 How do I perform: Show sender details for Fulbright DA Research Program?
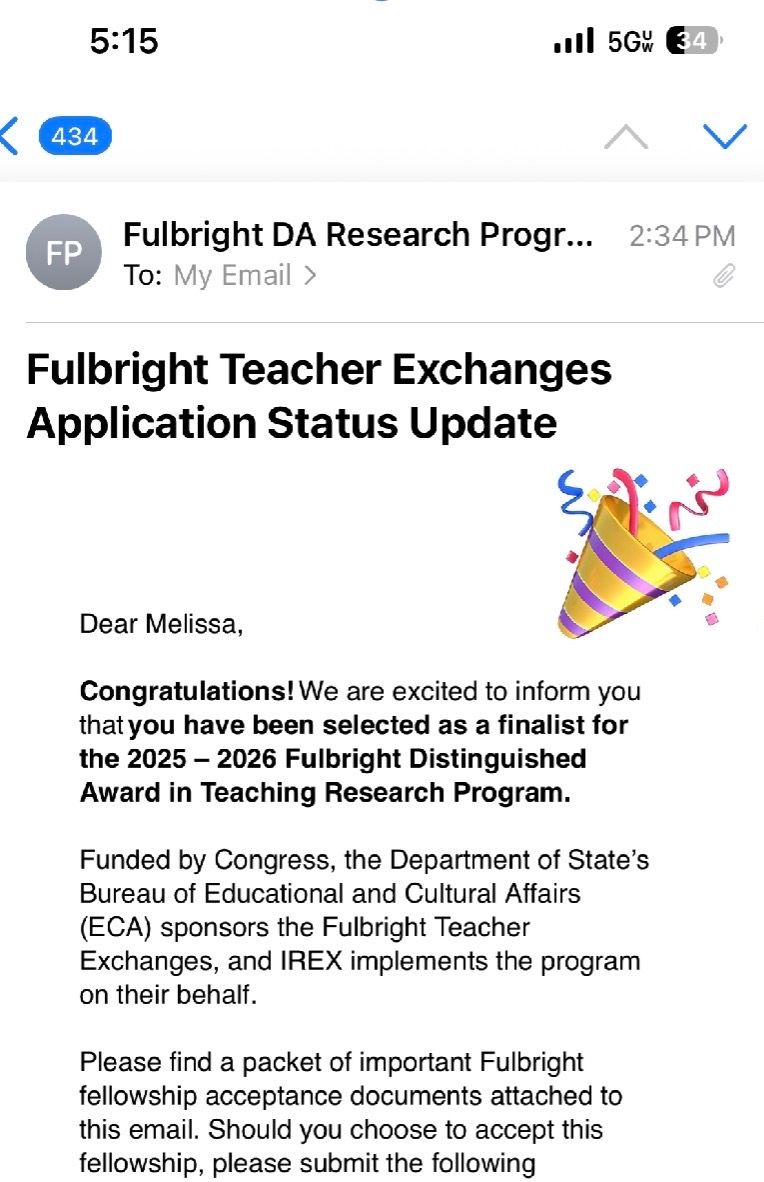357,236
